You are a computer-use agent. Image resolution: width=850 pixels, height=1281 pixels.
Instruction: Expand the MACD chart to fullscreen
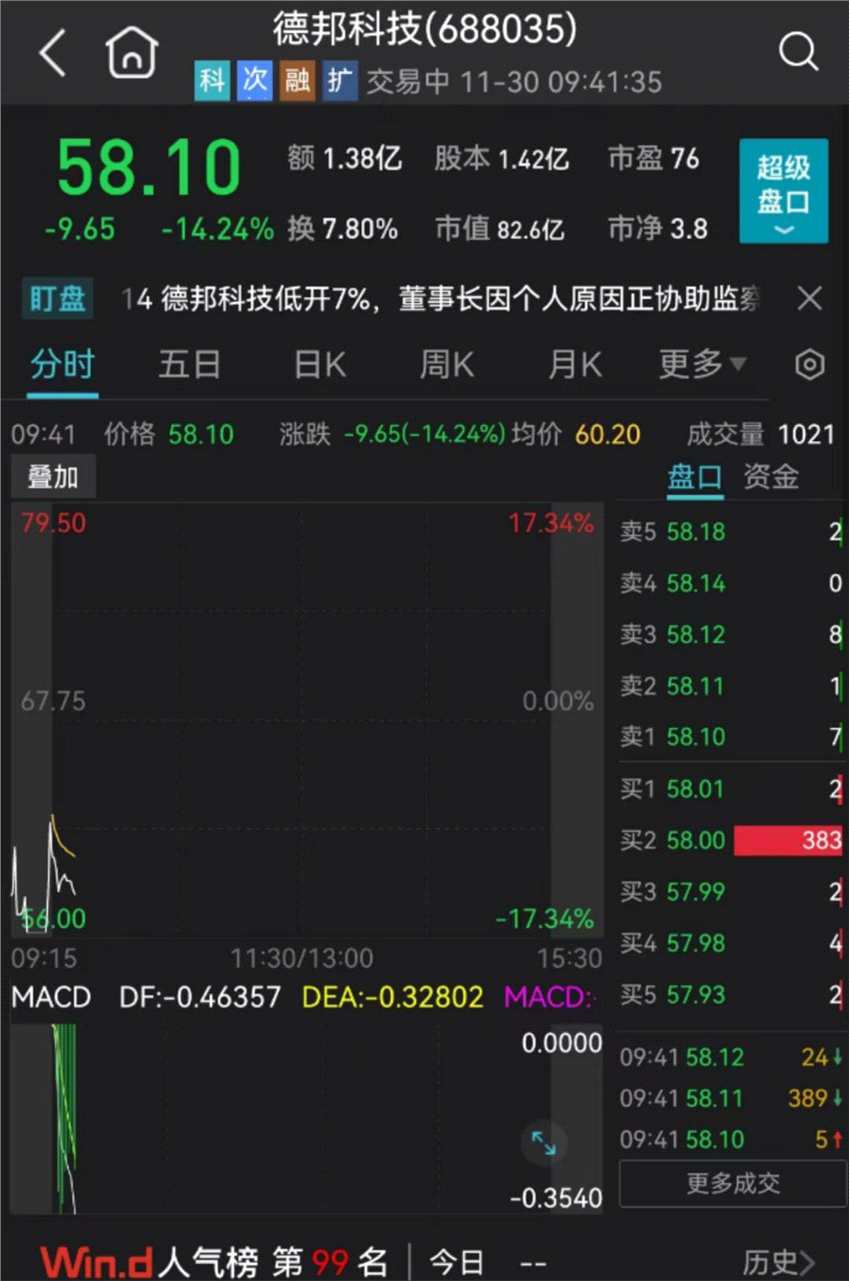tap(544, 1143)
